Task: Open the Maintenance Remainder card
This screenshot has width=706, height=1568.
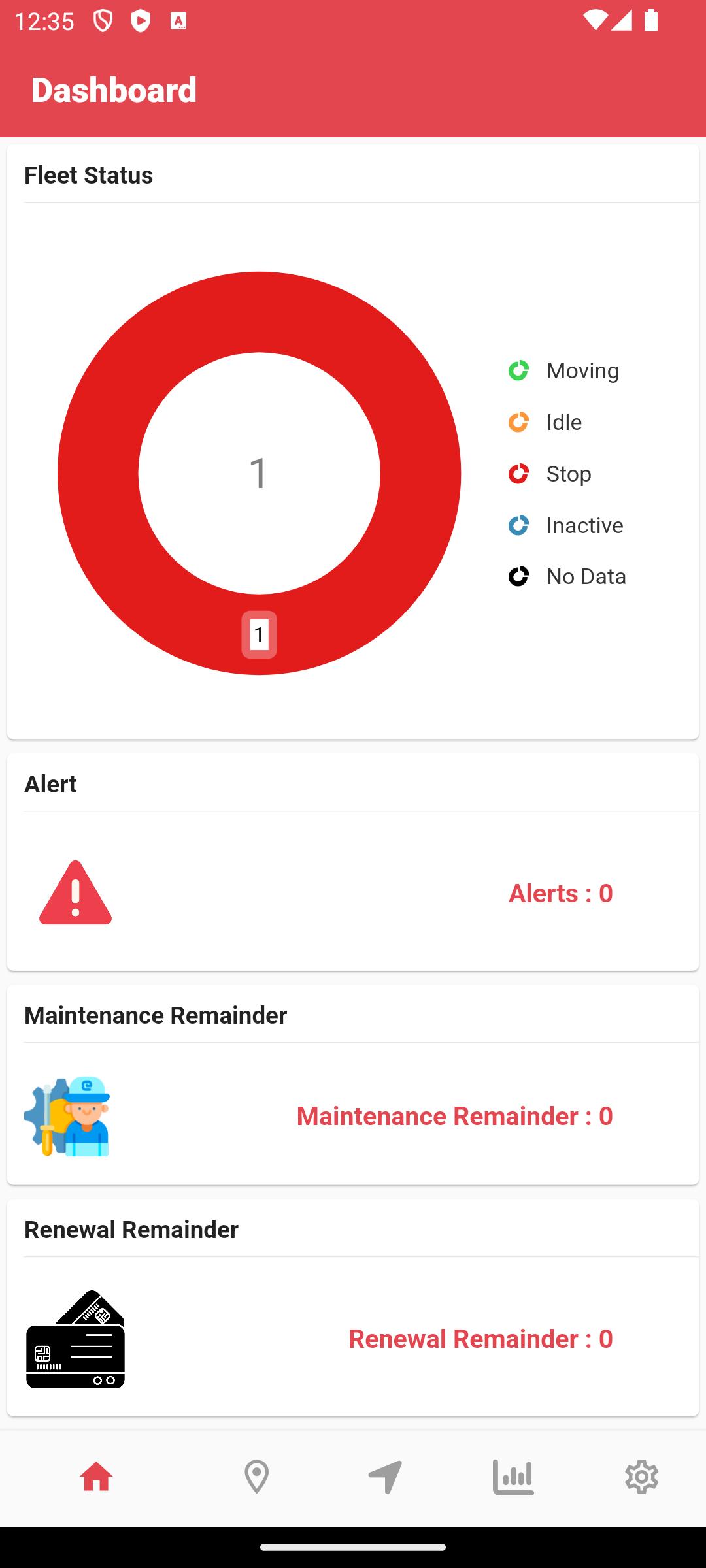Action: tap(353, 1085)
